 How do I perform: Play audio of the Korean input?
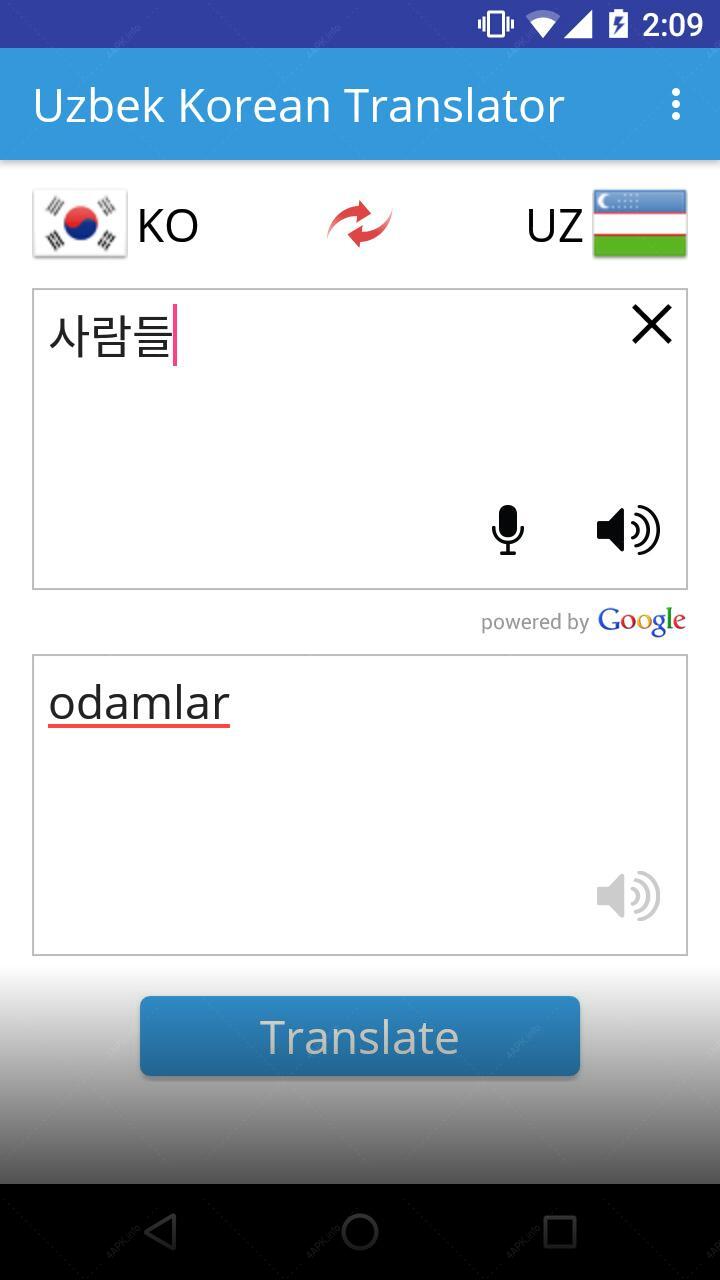tap(628, 529)
